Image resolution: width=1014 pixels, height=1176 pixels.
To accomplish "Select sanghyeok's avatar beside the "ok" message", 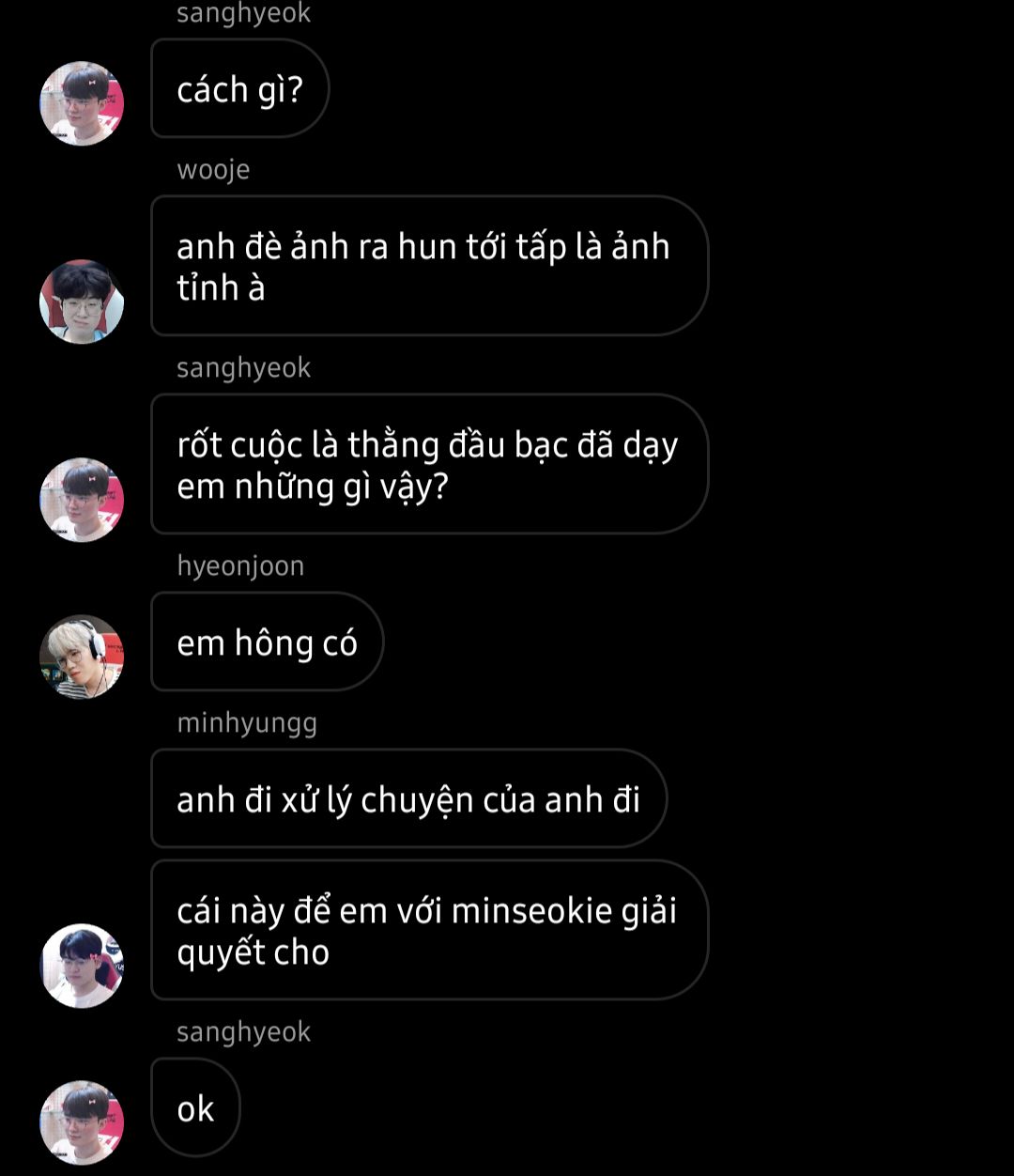I will point(82,1122).
